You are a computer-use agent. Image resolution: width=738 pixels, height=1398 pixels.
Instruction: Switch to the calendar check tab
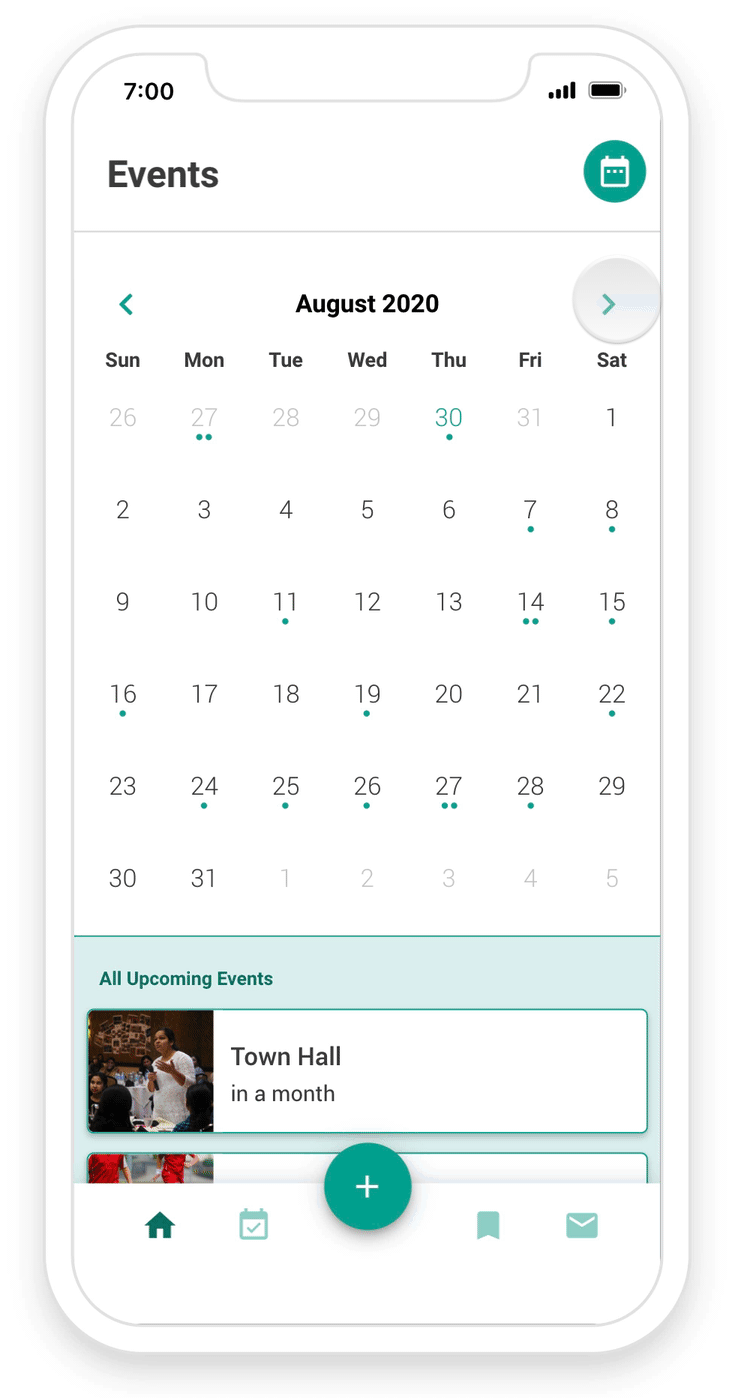click(x=254, y=1225)
